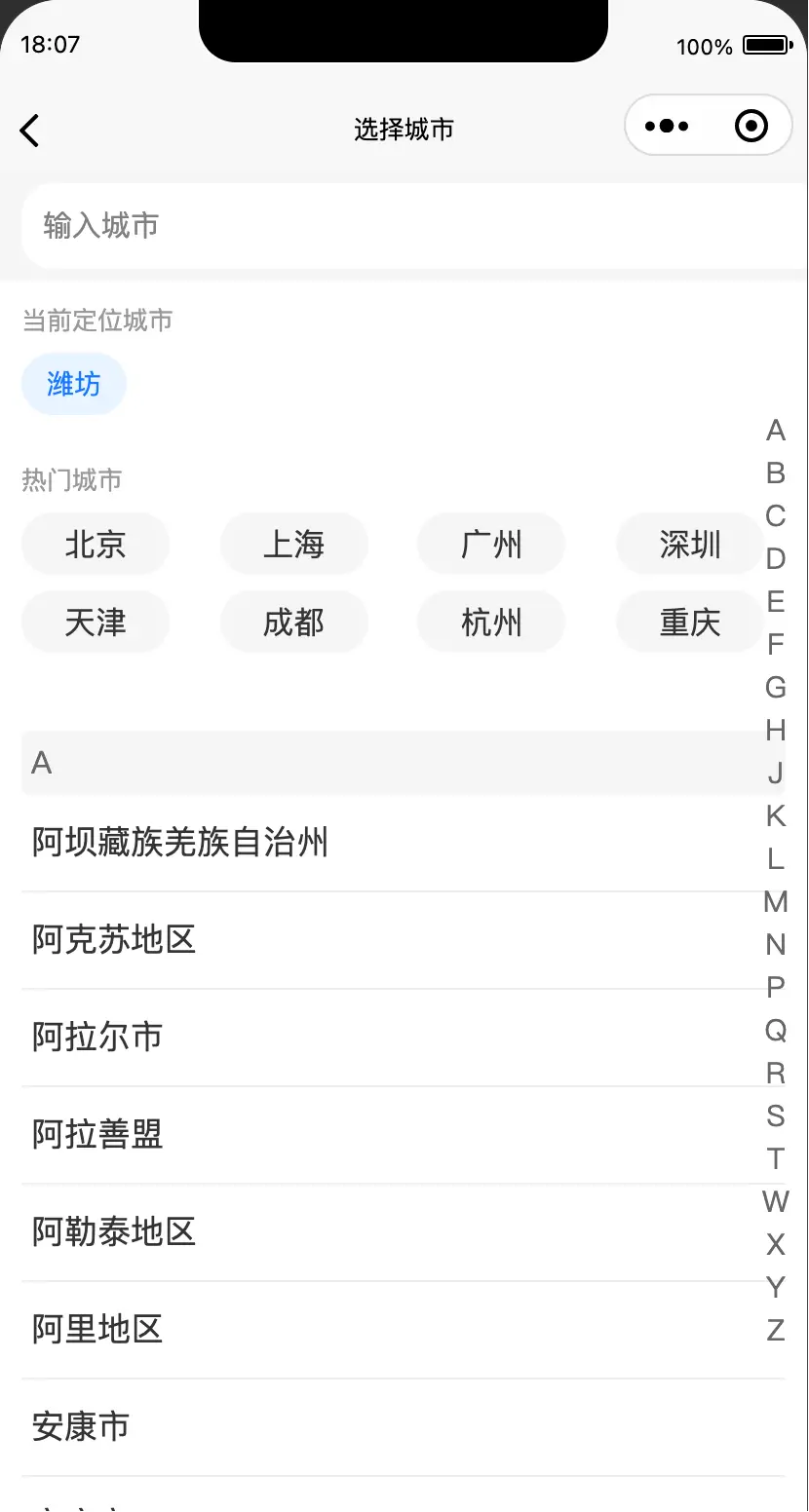This screenshot has width=809, height=1512.
Task: Pick 天津 chip
Action: [96, 622]
